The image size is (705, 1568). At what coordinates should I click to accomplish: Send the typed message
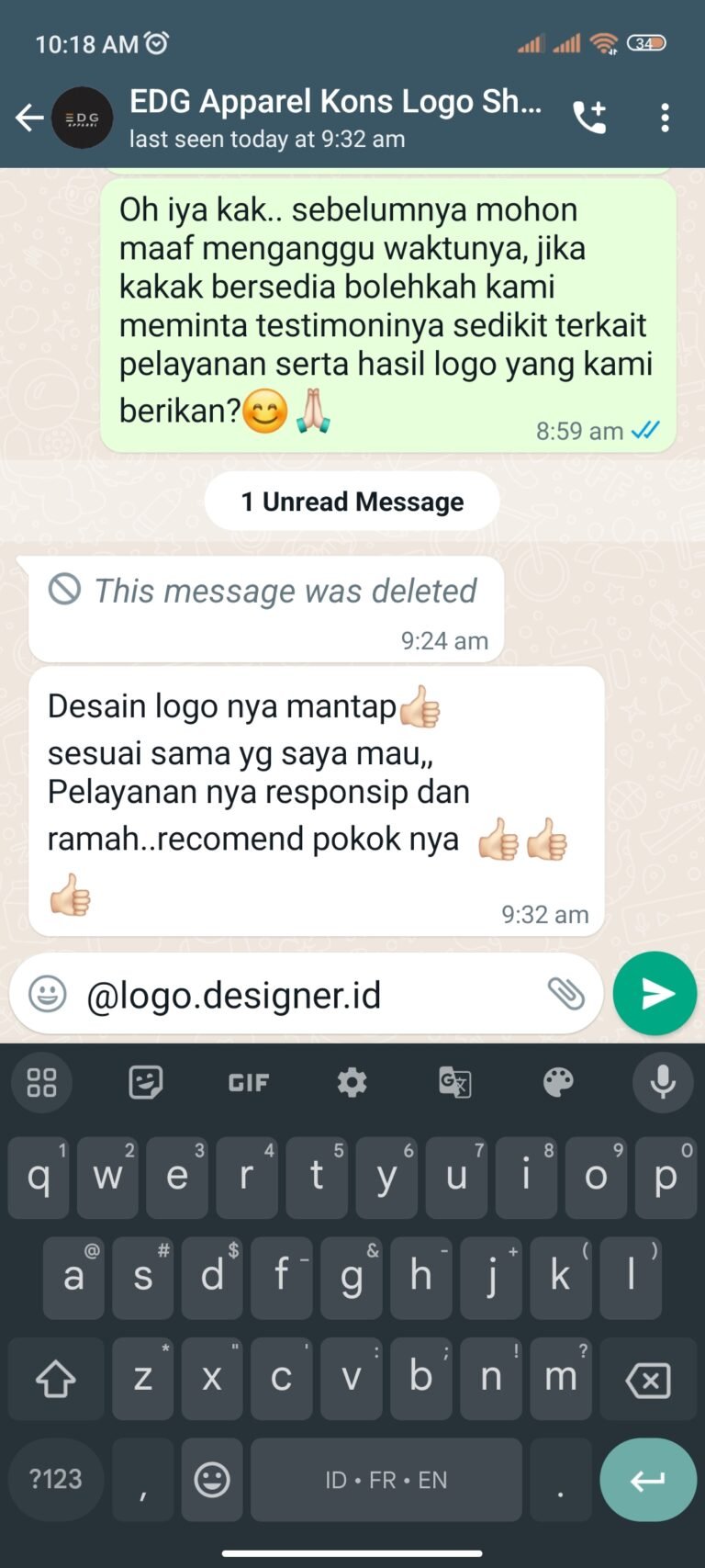[655, 994]
